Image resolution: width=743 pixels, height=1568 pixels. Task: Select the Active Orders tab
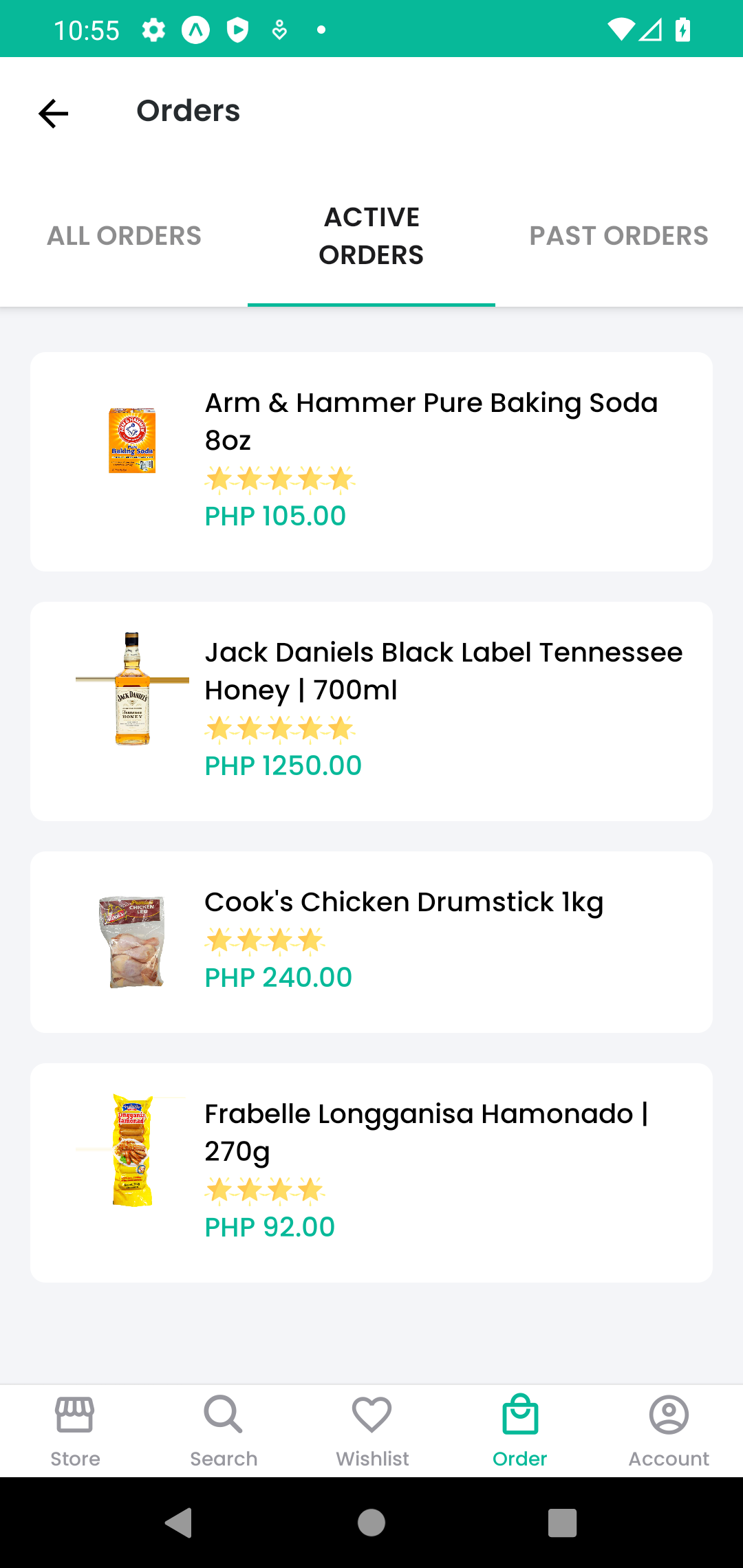(371, 236)
